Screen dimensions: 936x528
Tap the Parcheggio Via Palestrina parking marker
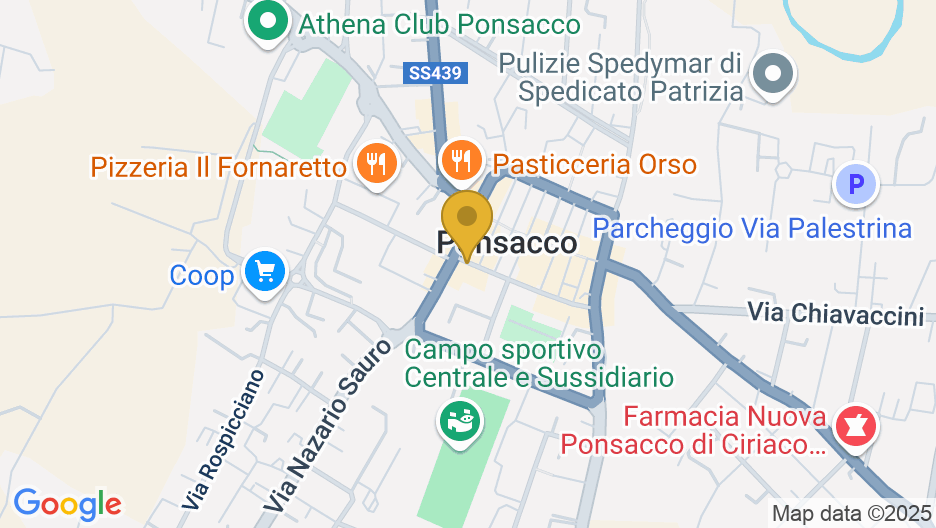click(x=855, y=185)
